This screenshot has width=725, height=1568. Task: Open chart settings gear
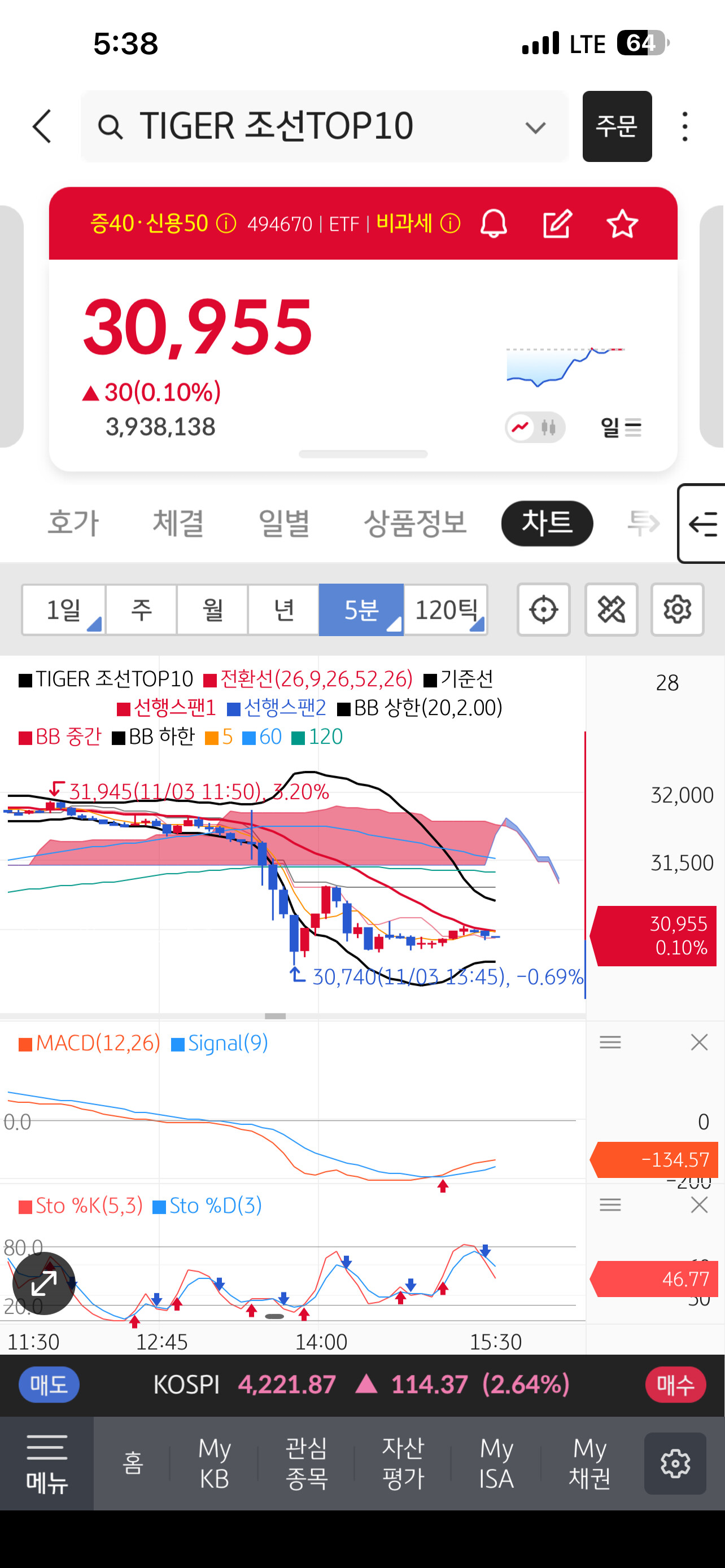pos(678,609)
